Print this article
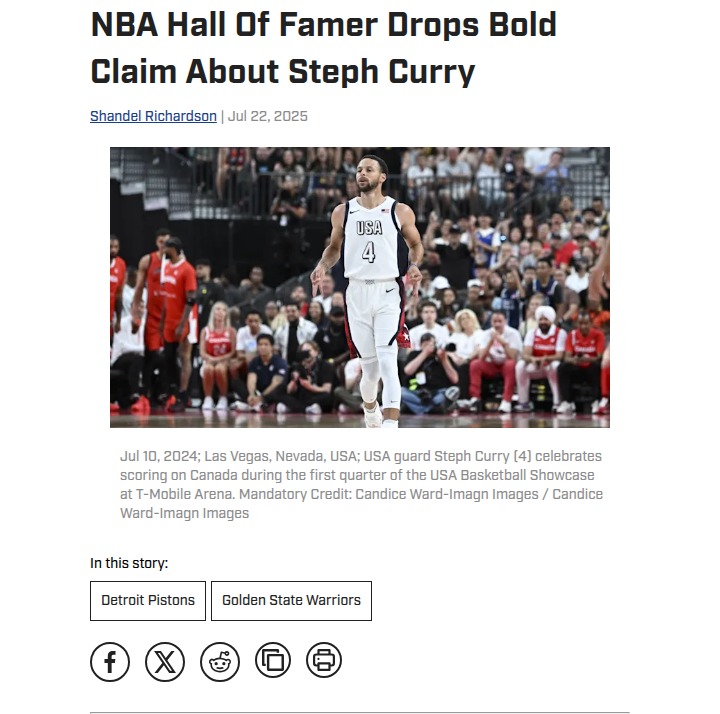Screen dimensions: 720x714 click(323, 660)
